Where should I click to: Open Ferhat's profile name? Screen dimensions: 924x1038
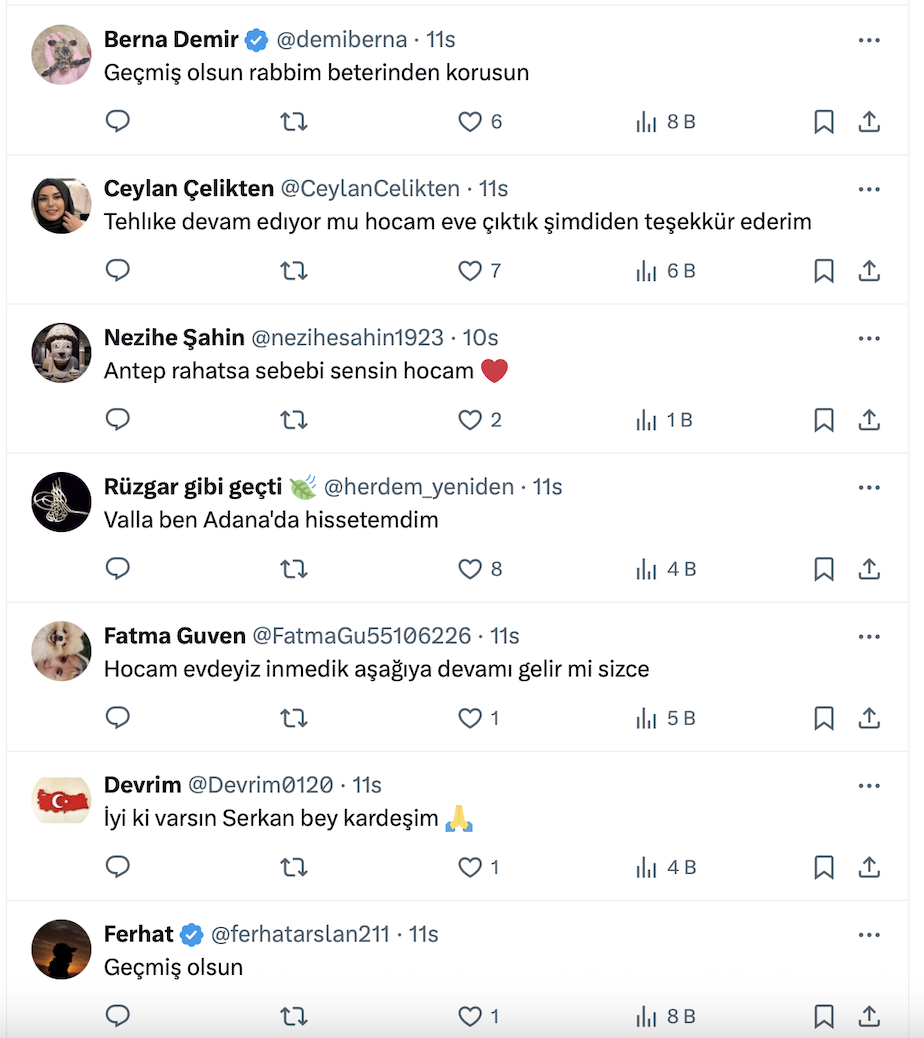click(139, 934)
